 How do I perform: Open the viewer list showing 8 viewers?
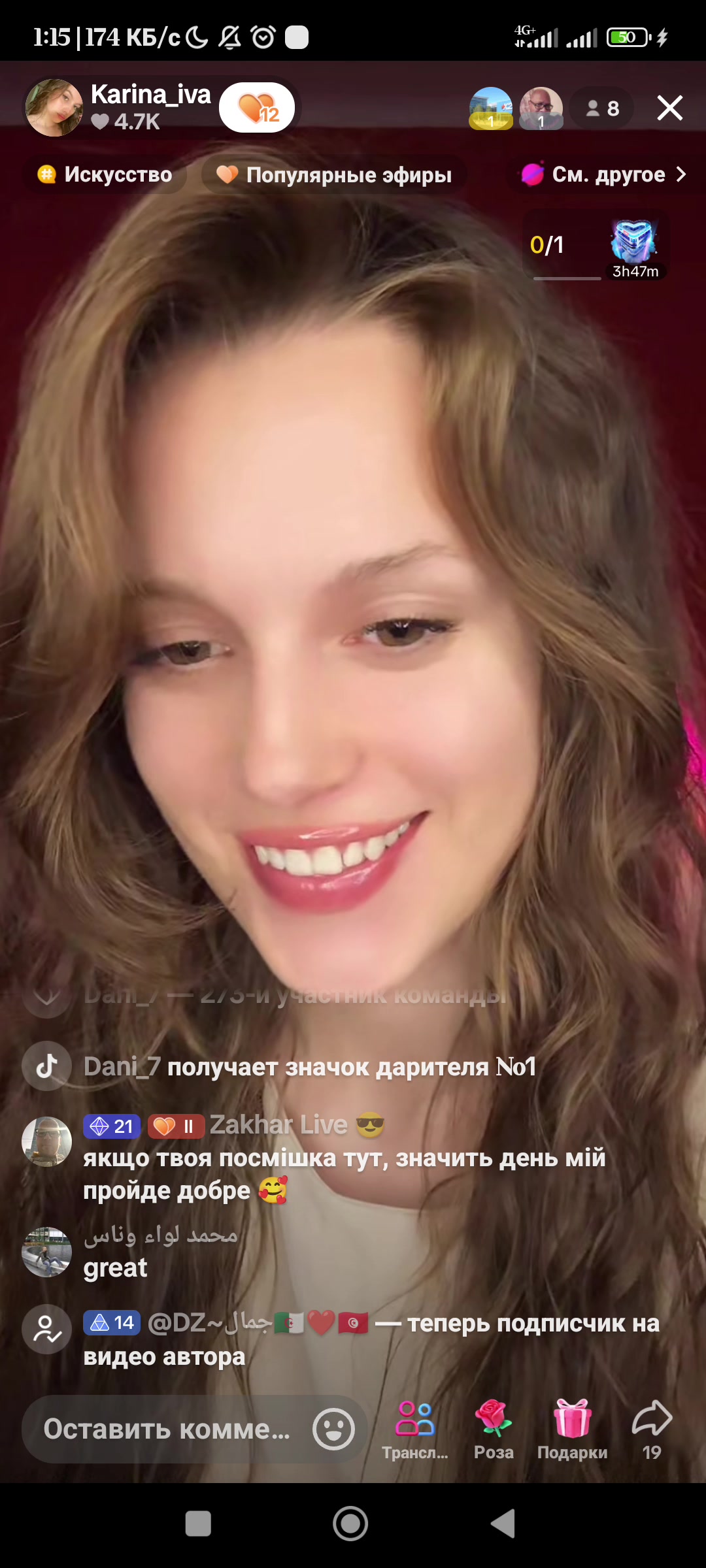pyautogui.click(x=601, y=108)
